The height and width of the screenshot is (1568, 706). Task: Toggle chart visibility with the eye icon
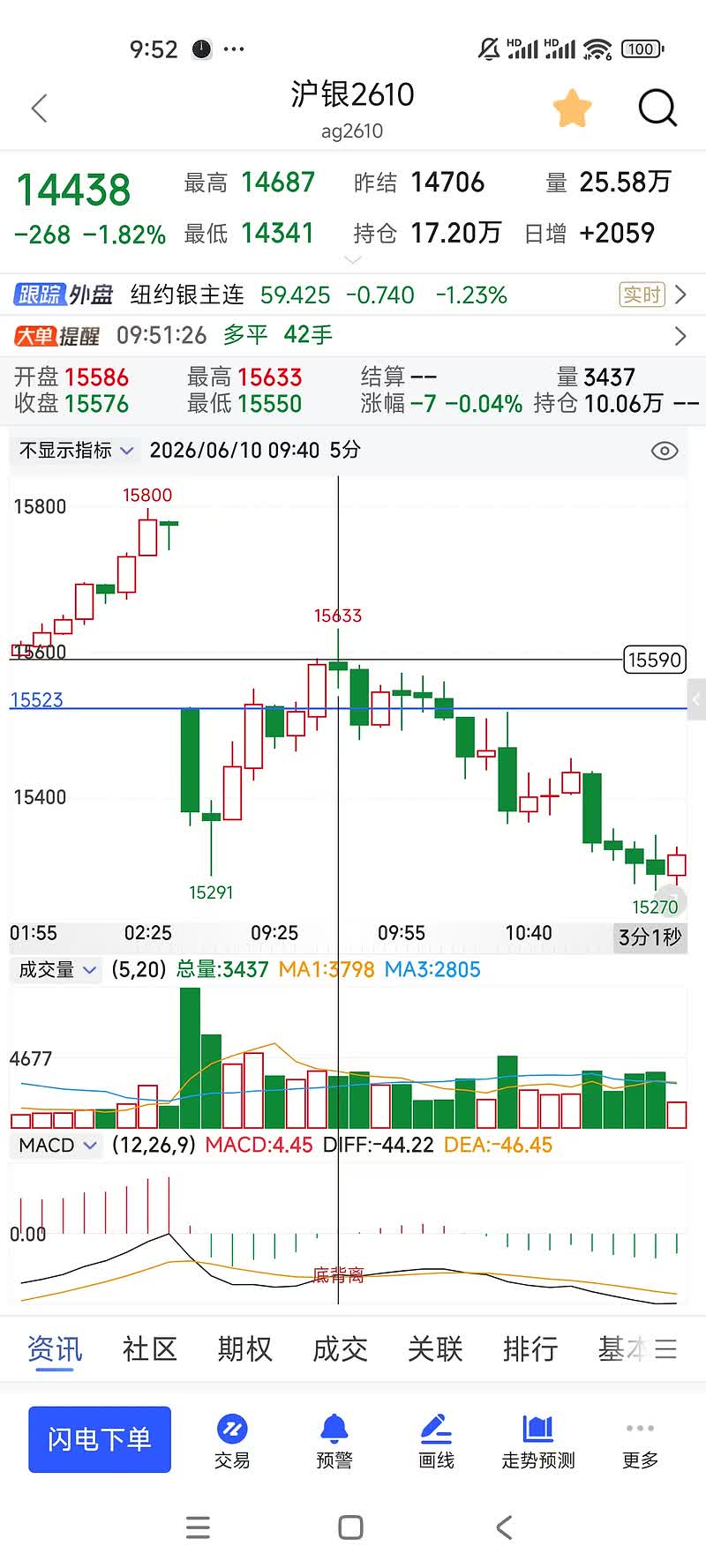665,451
